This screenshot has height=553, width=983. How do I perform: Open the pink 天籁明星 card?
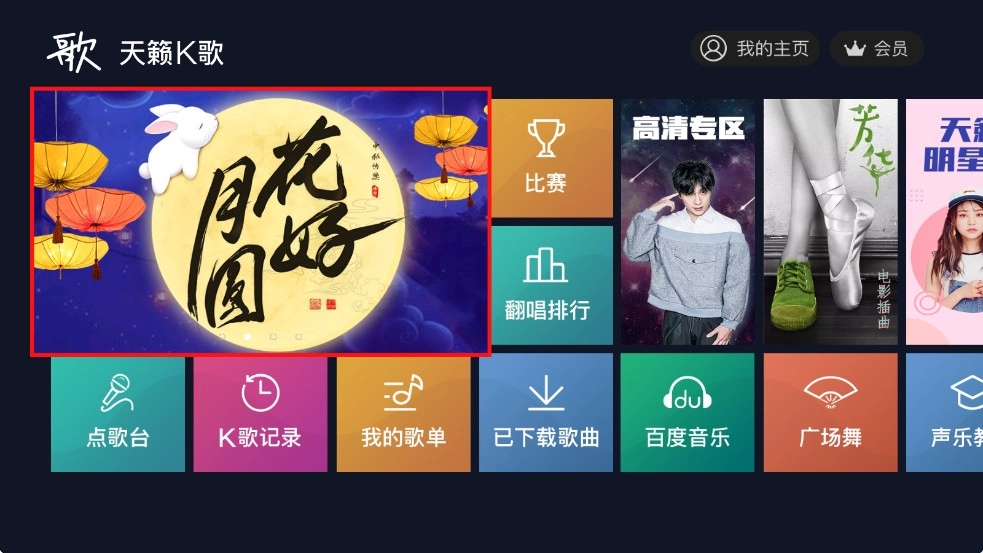pyautogui.click(x=944, y=221)
